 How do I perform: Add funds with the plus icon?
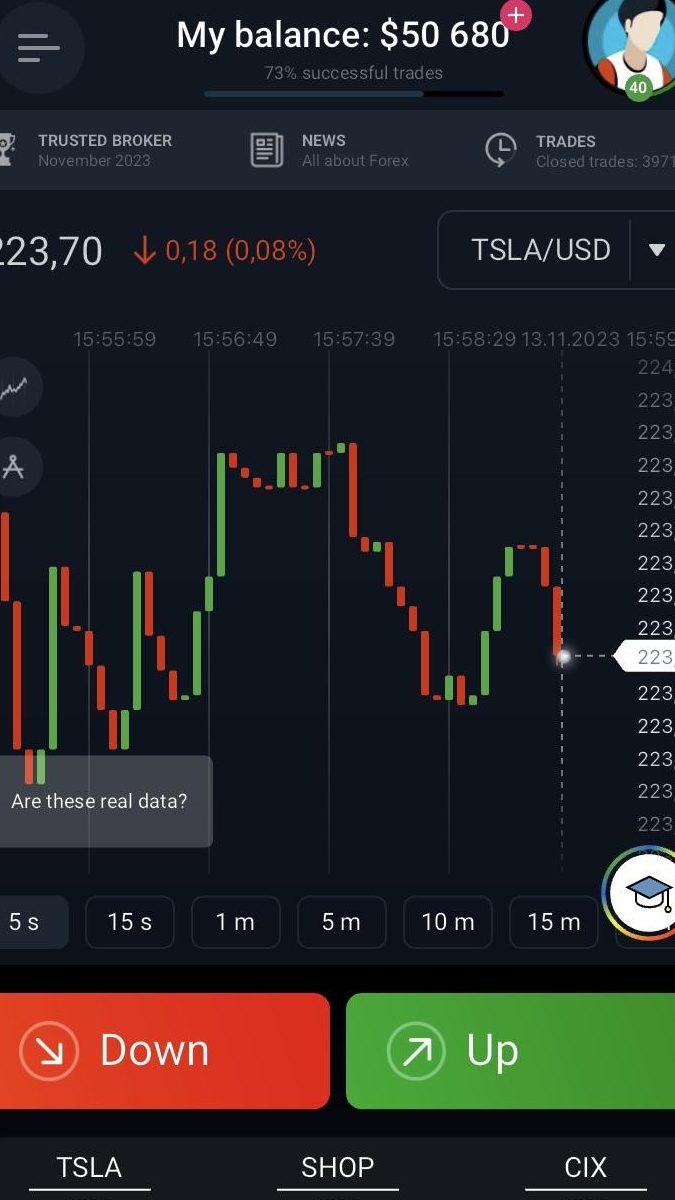(x=516, y=16)
